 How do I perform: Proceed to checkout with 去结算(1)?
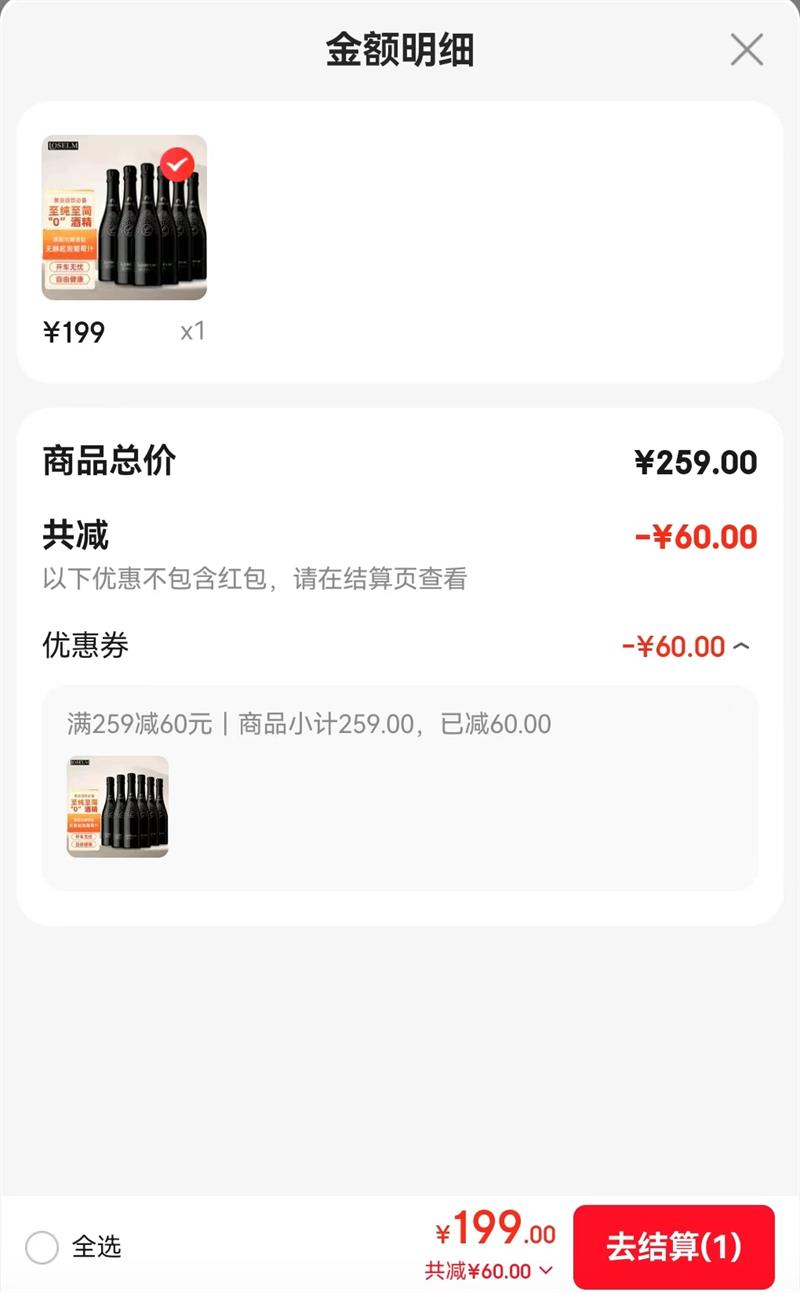pyautogui.click(x=673, y=1247)
